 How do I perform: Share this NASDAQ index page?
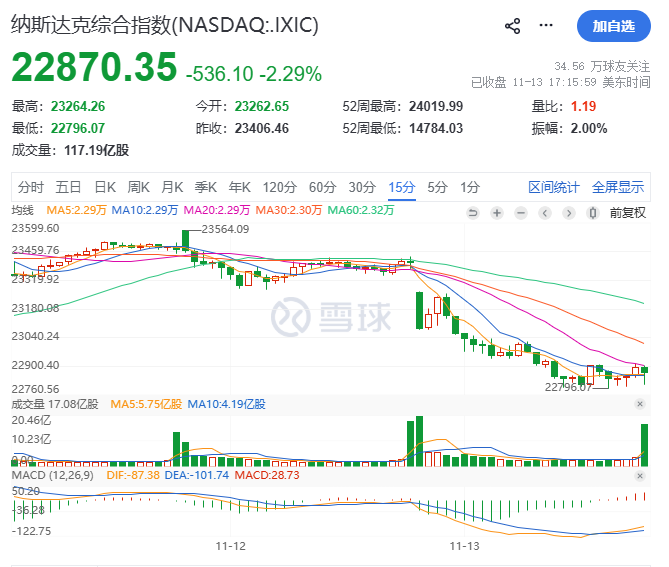tap(512, 26)
